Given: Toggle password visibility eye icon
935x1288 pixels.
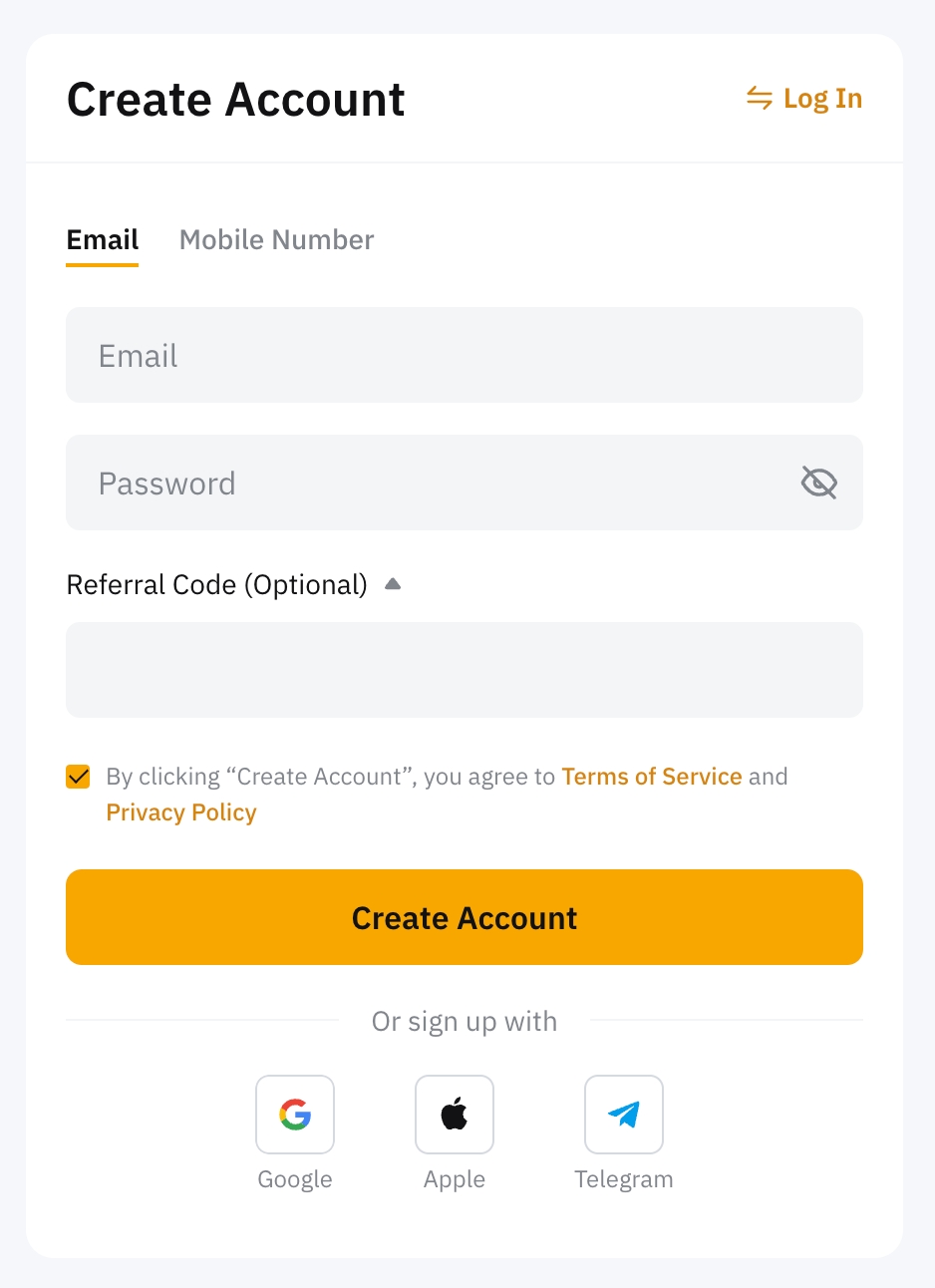Looking at the screenshot, I should [818, 483].
